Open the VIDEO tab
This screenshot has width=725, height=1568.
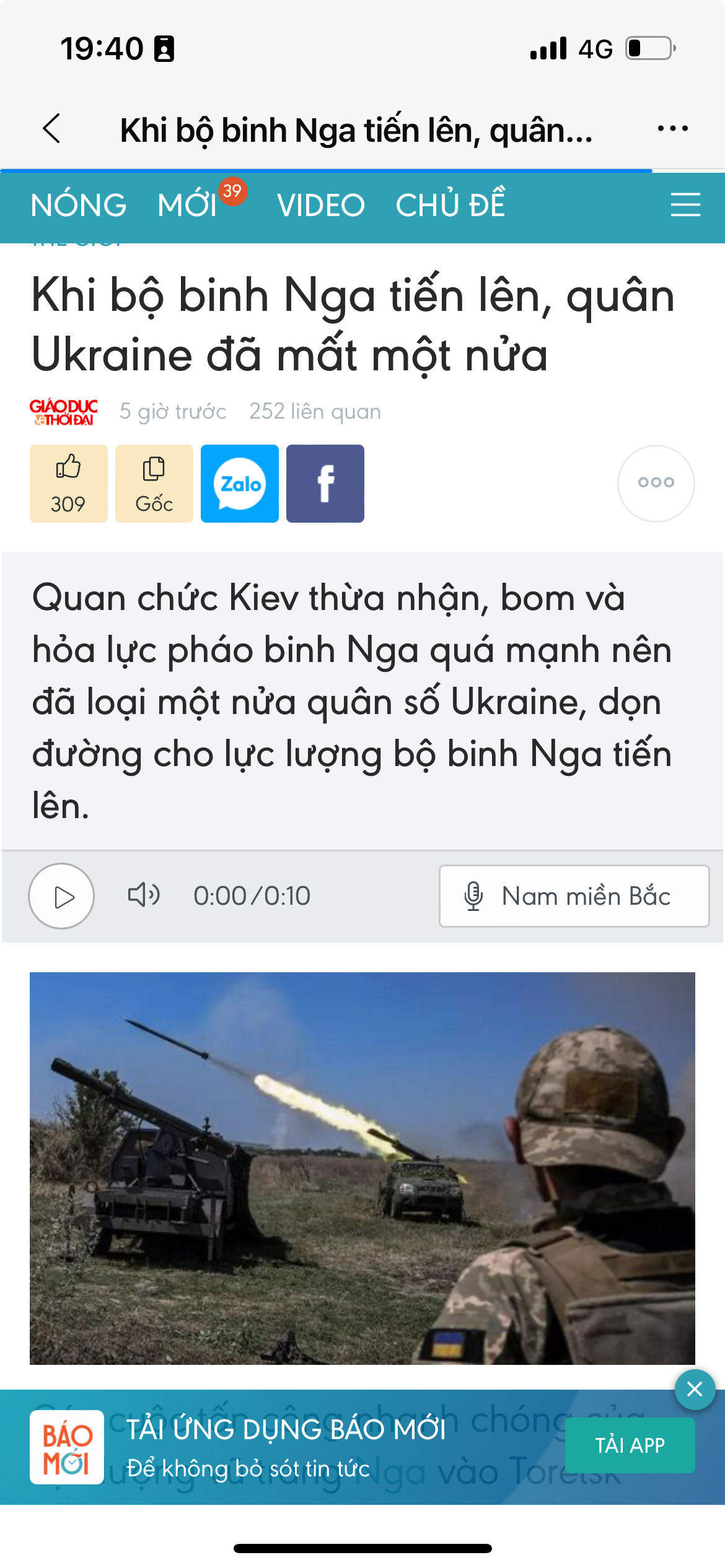tap(321, 206)
